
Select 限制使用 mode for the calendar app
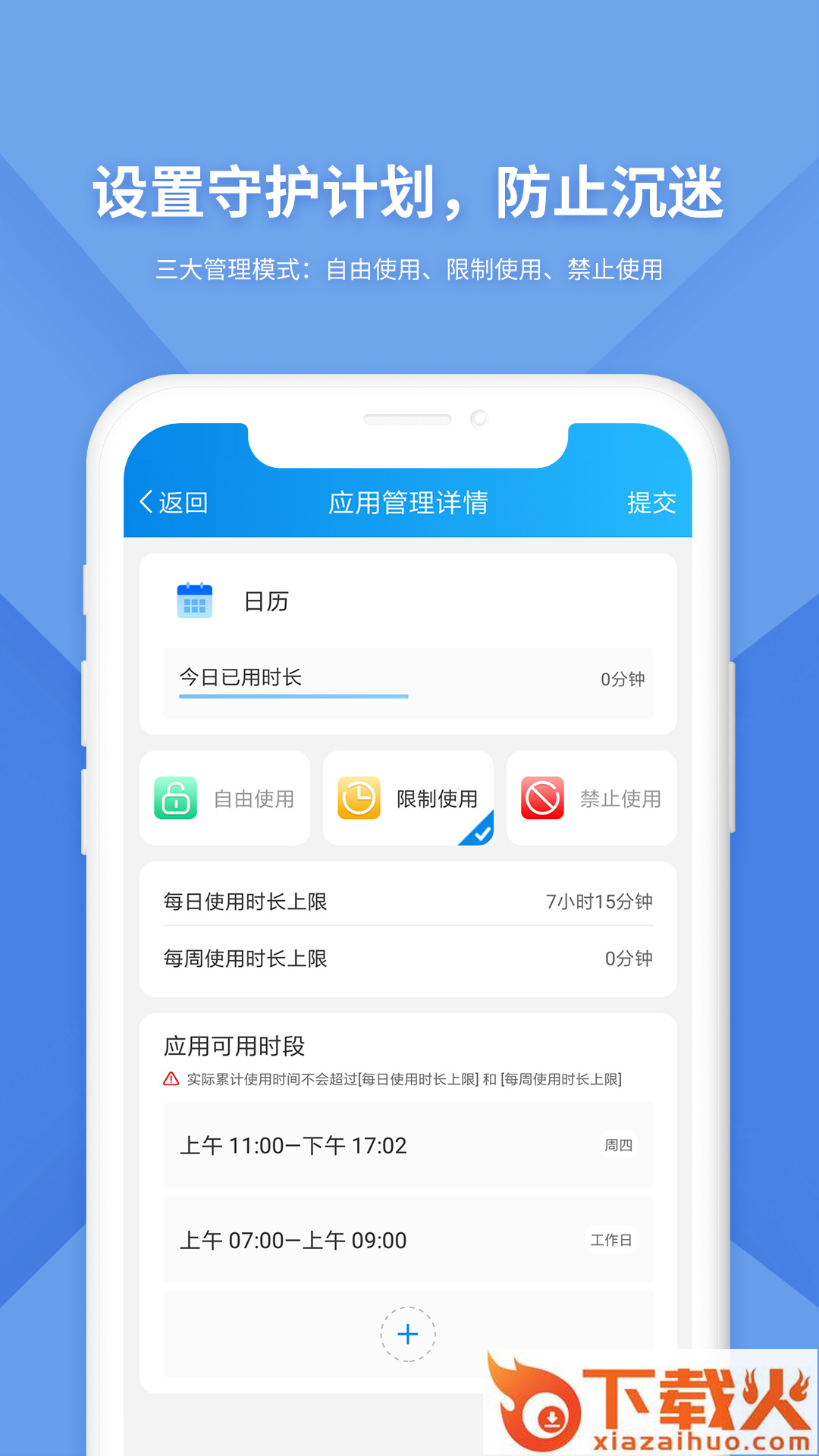tap(407, 797)
